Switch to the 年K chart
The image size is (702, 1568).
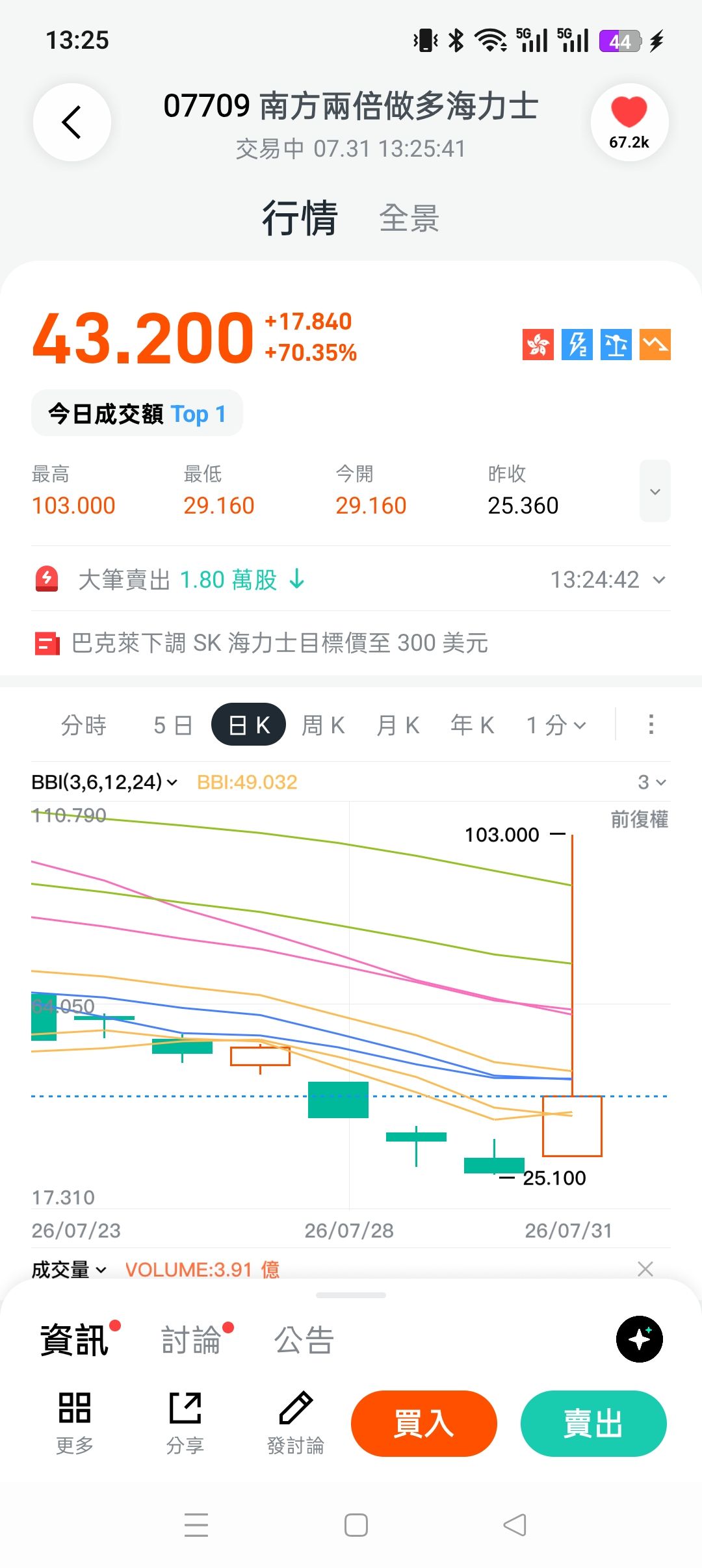point(473,724)
